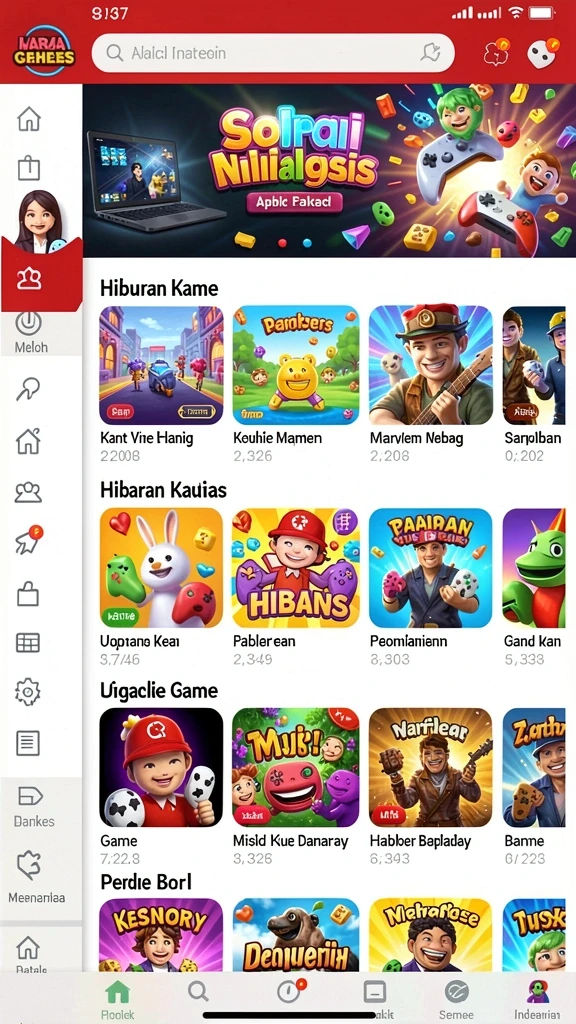Open Dankes in the left sidebar
The image size is (576, 1024).
(x=34, y=807)
